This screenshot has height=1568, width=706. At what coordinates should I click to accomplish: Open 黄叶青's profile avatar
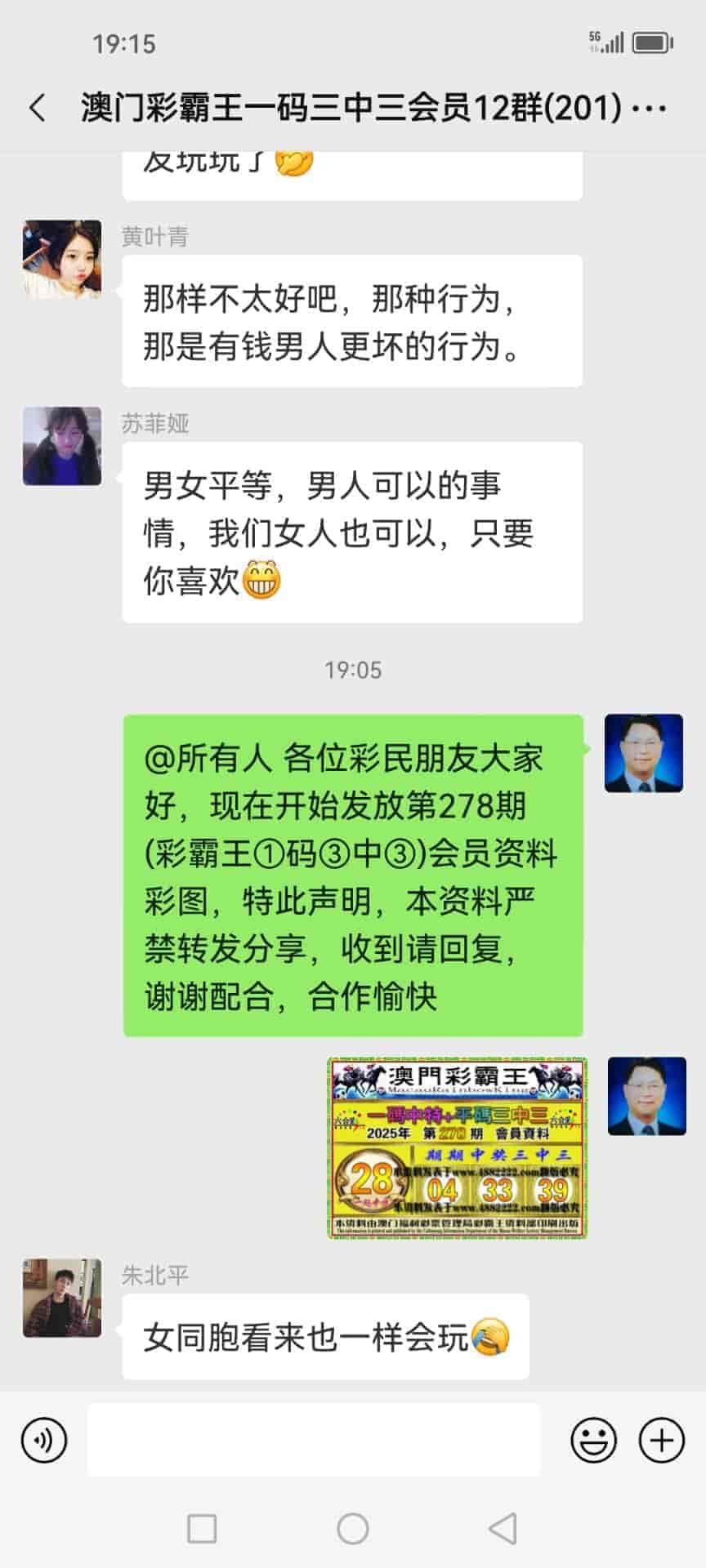pyautogui.click(x=62, y=259)
